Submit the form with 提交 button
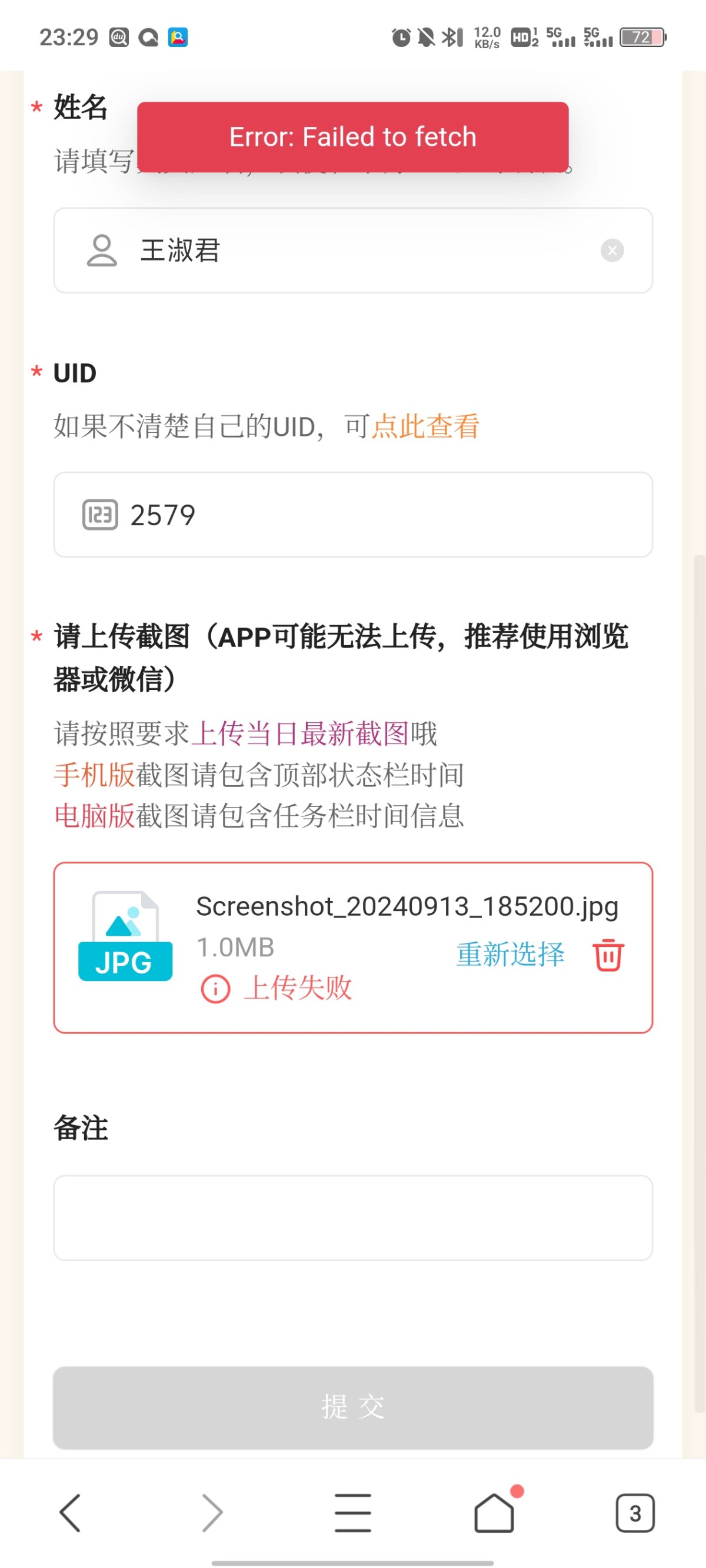Screen dimensions: 706x1568 [352, 1407]
